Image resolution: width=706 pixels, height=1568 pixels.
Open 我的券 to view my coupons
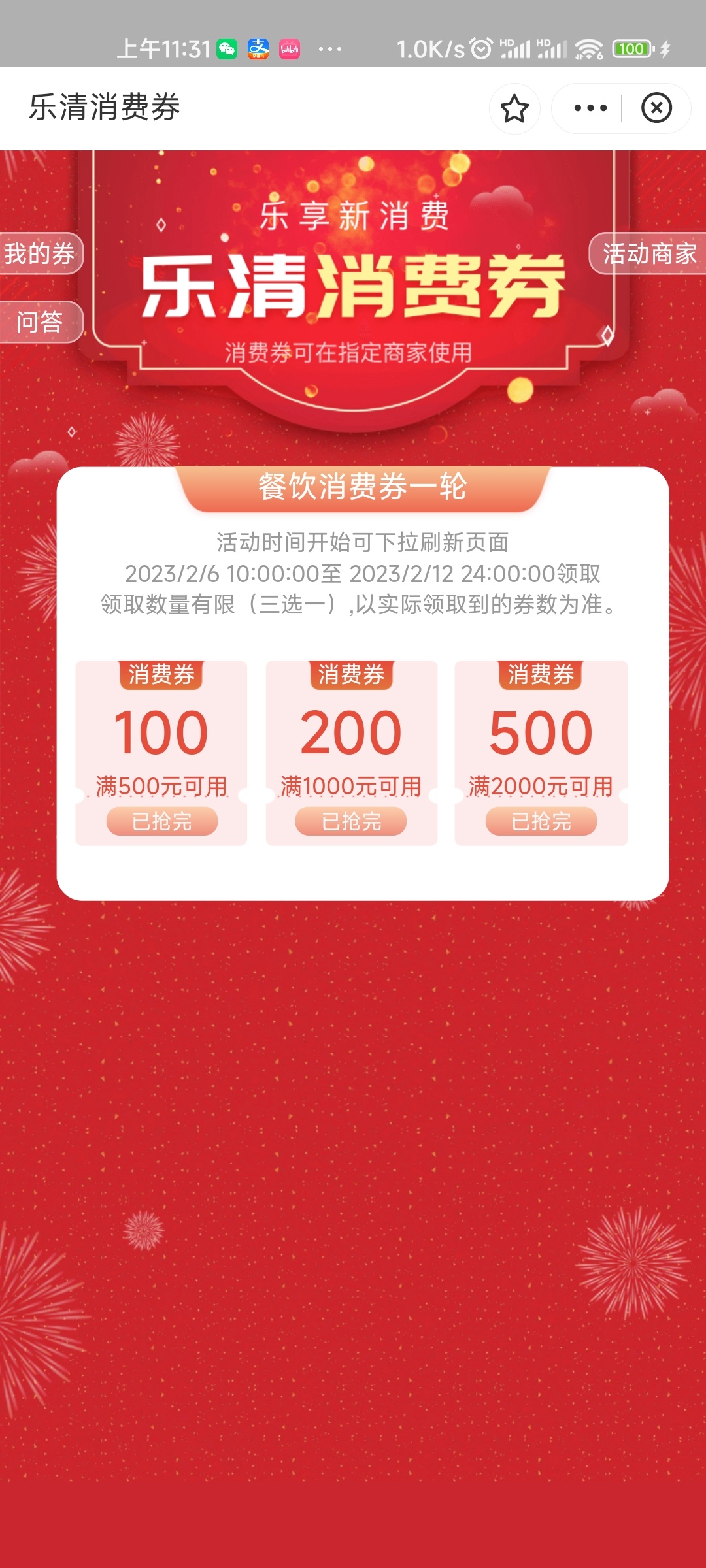point(41,253)
